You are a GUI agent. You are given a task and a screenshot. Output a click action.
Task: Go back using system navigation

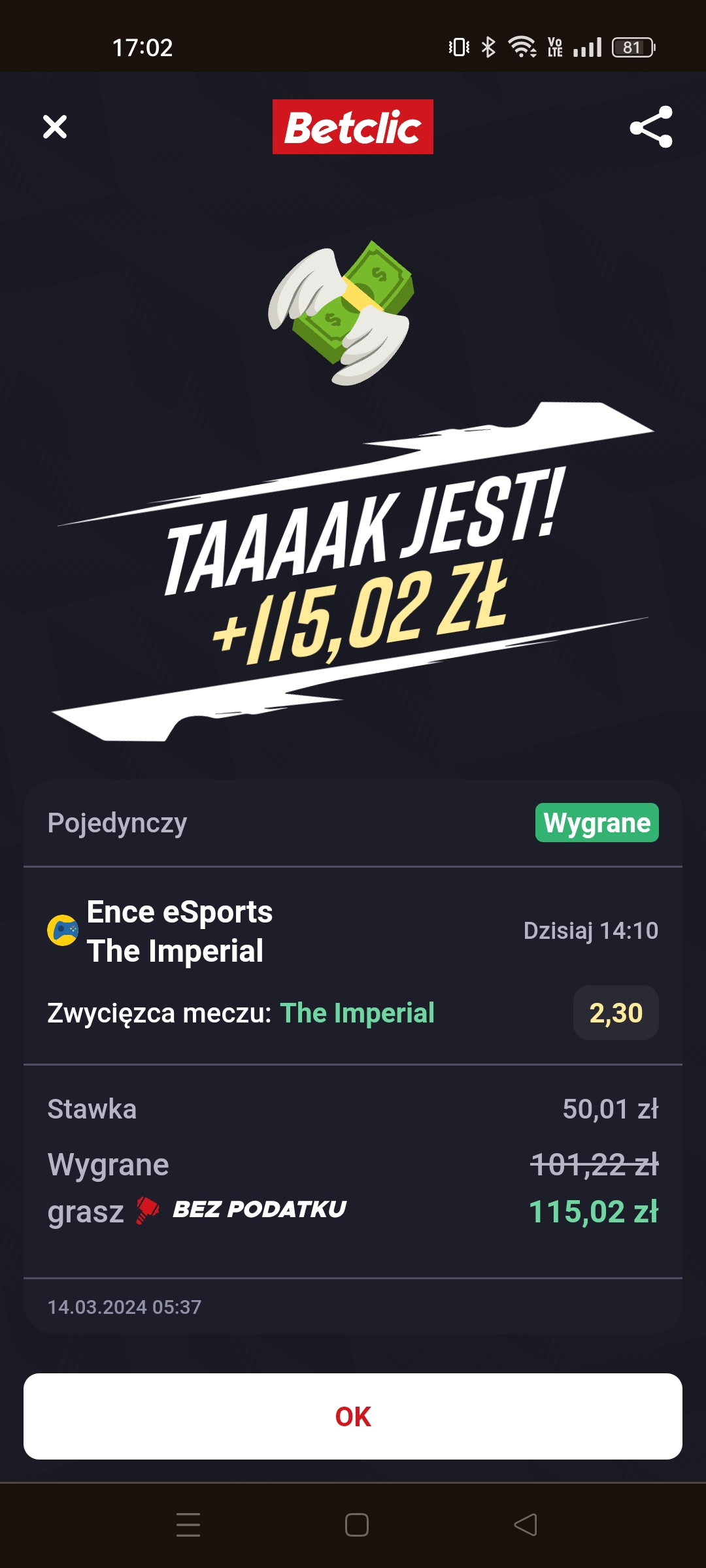(525, 1525)
